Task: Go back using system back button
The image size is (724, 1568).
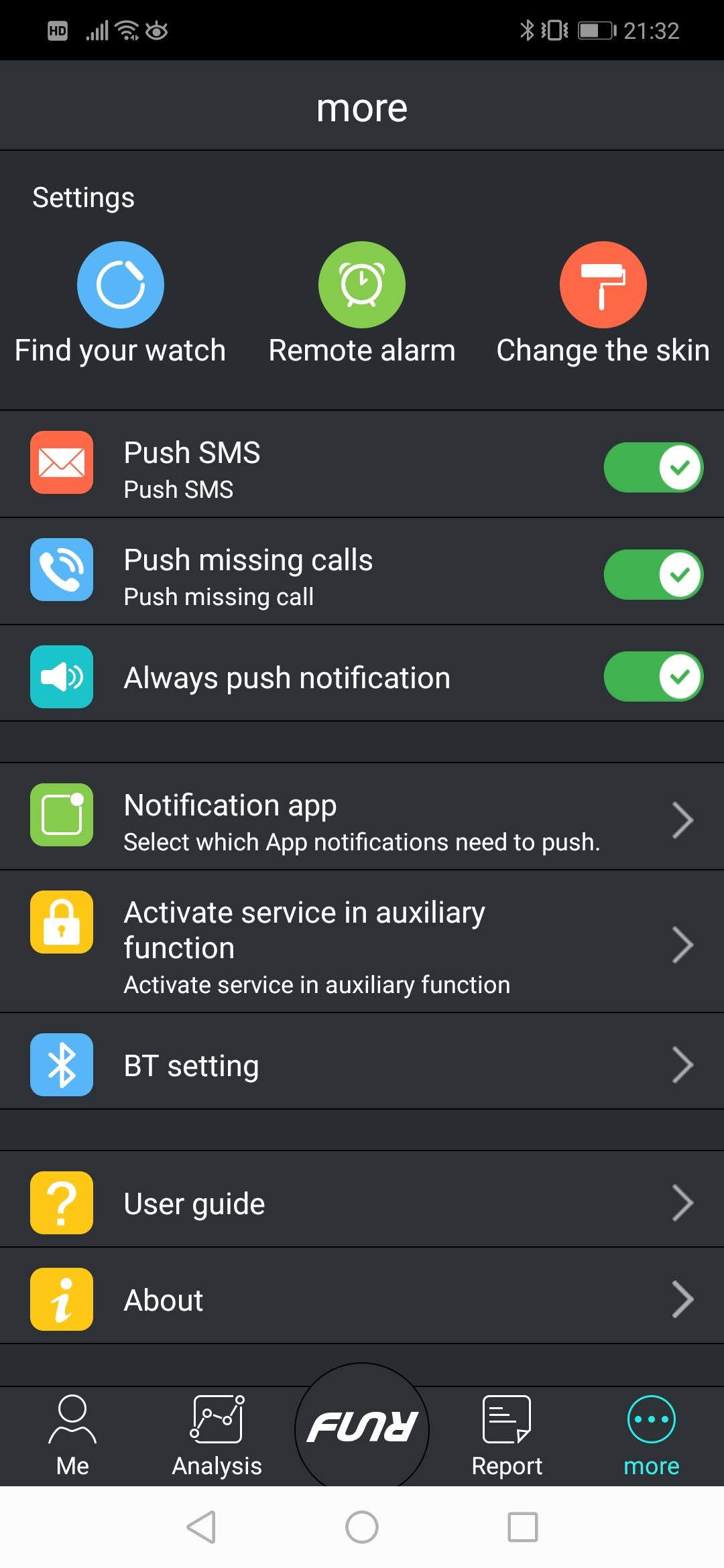Action: [x=201, y=1527]
